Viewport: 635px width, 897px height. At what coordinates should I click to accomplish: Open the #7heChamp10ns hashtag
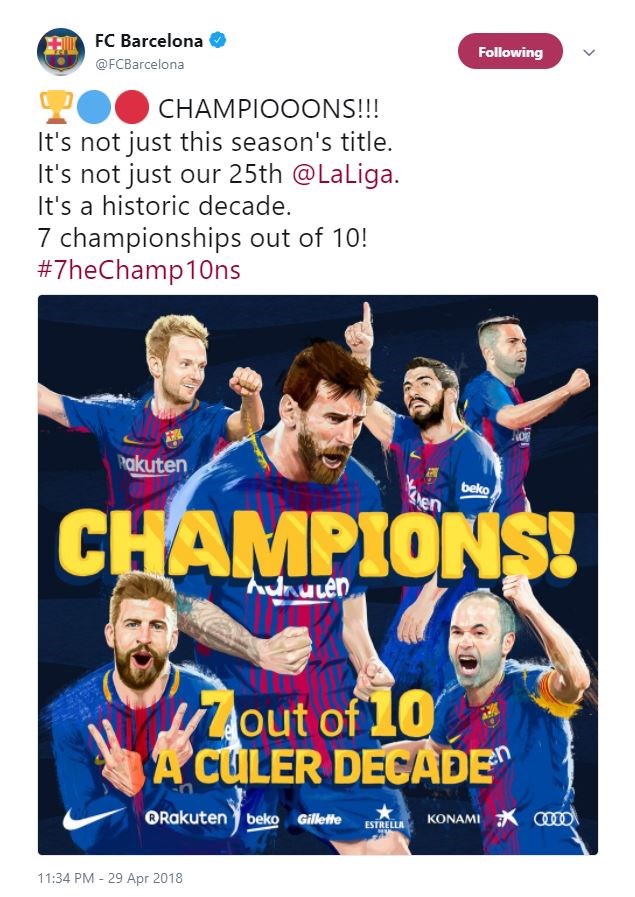click(x=139, y=270)
